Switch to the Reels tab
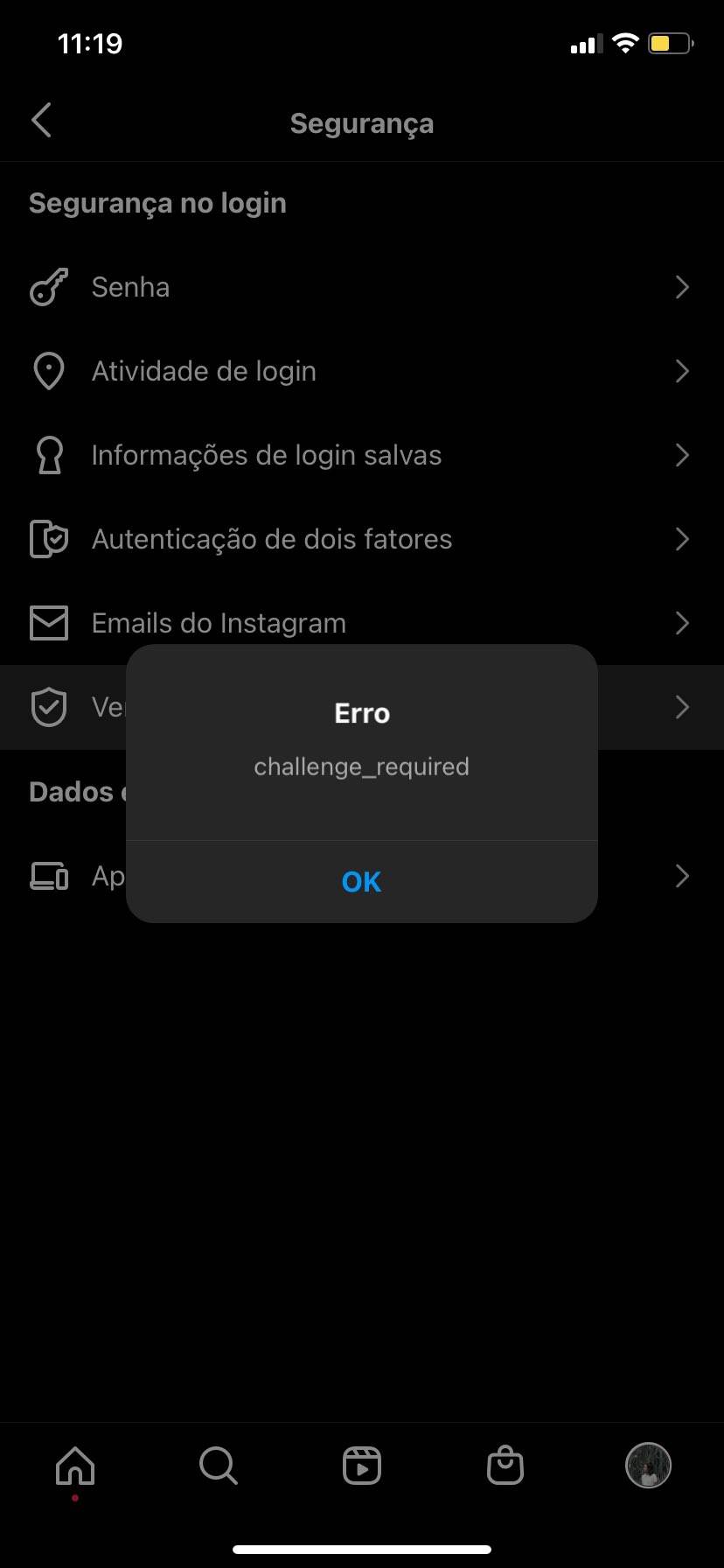The image size is (724, 1568). tap(362, 1465)
